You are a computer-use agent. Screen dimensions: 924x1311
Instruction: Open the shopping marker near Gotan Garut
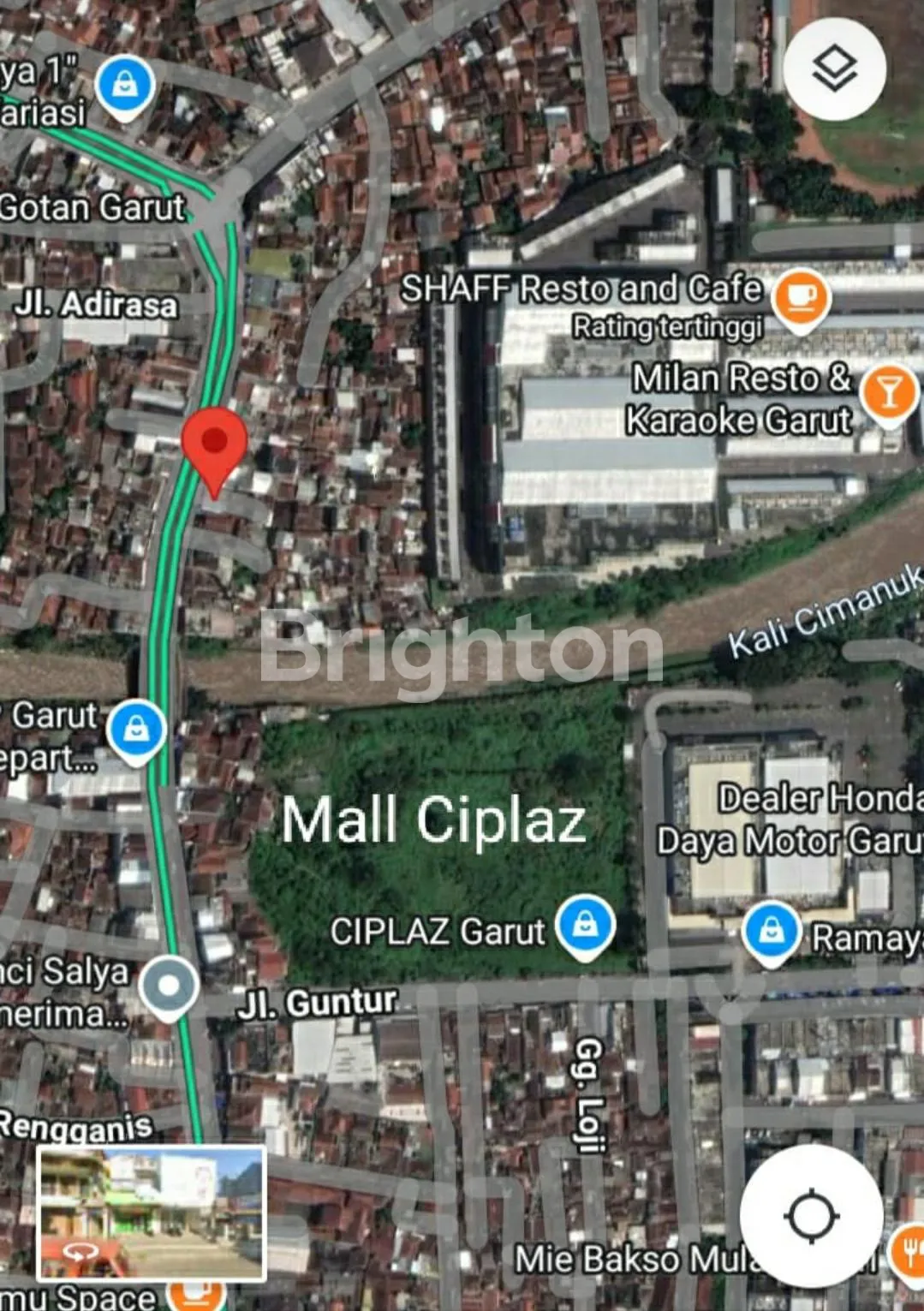pos(125,86)
